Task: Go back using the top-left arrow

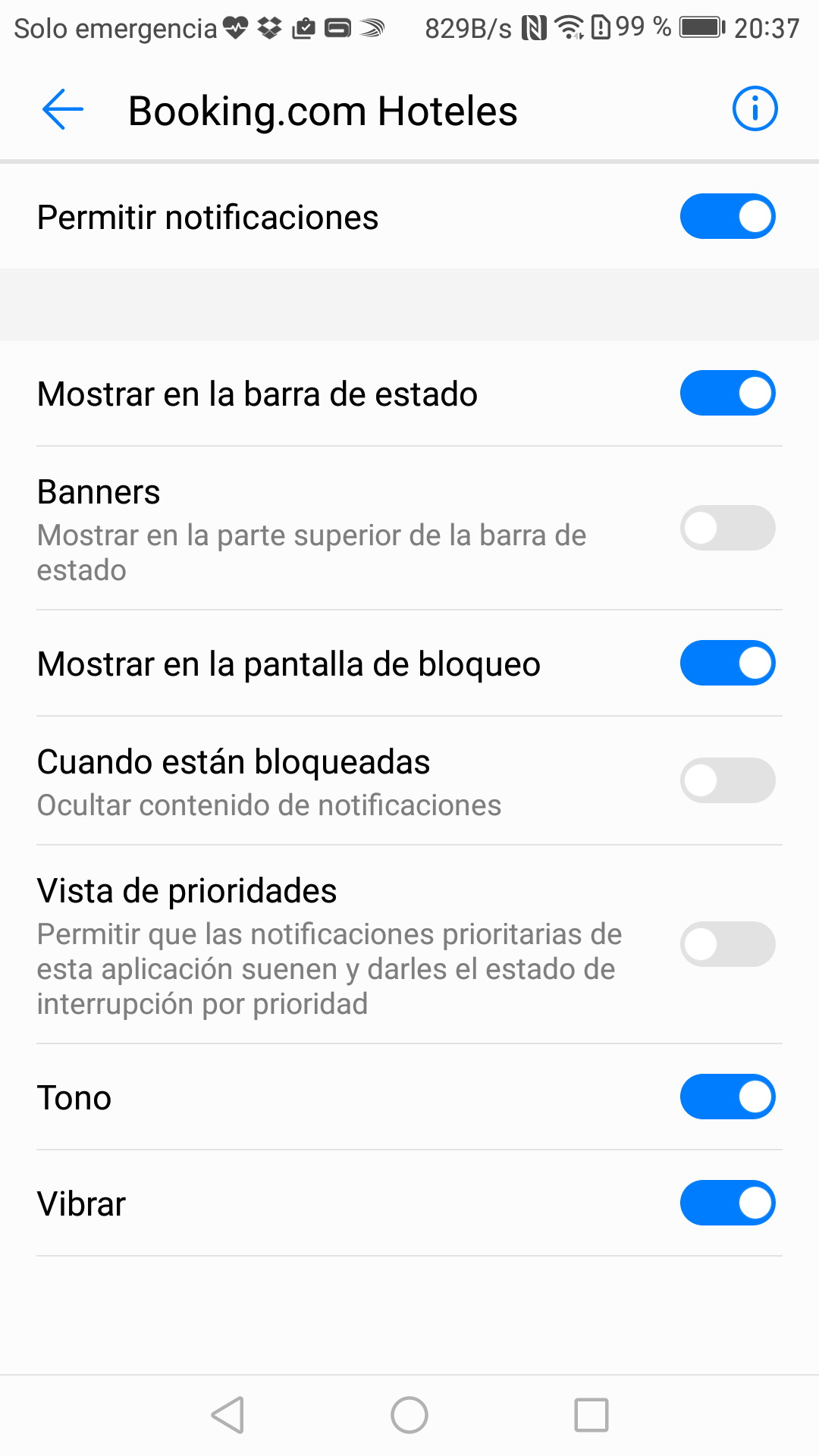Action: click(x=62, y=110)
